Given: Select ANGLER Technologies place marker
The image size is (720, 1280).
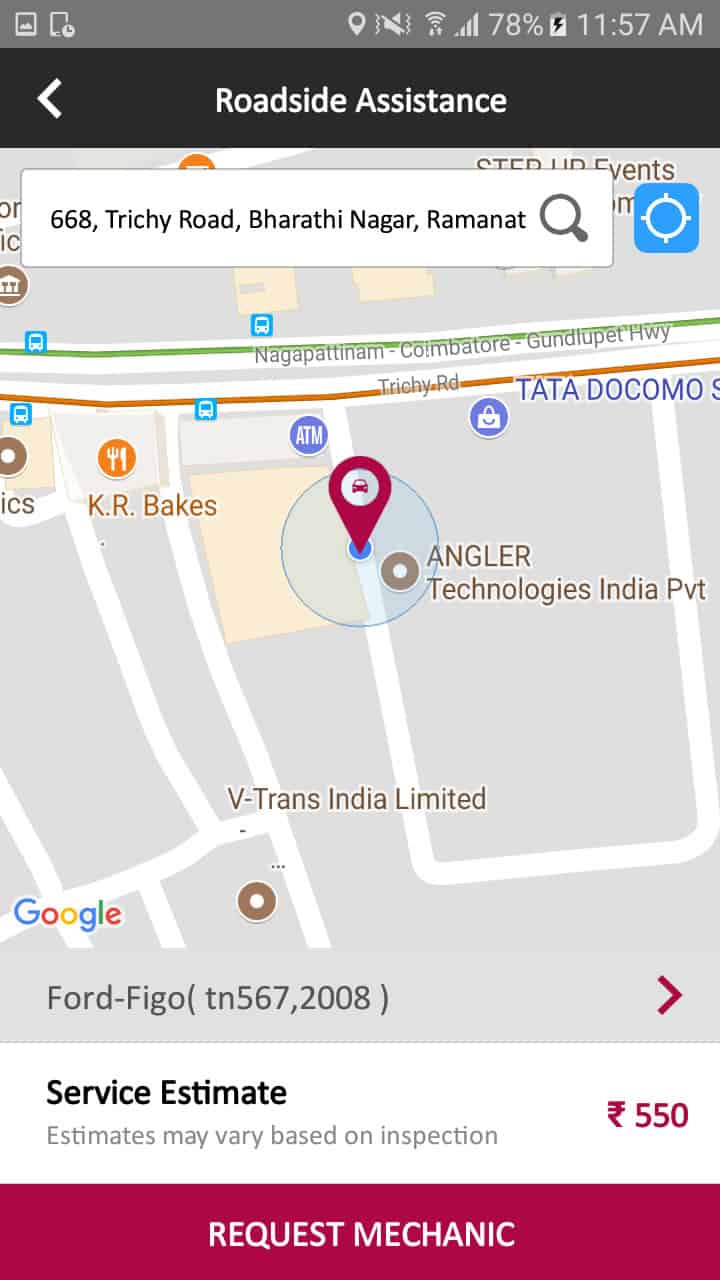Looking at the screenshot, I should [x=401, y=572].
